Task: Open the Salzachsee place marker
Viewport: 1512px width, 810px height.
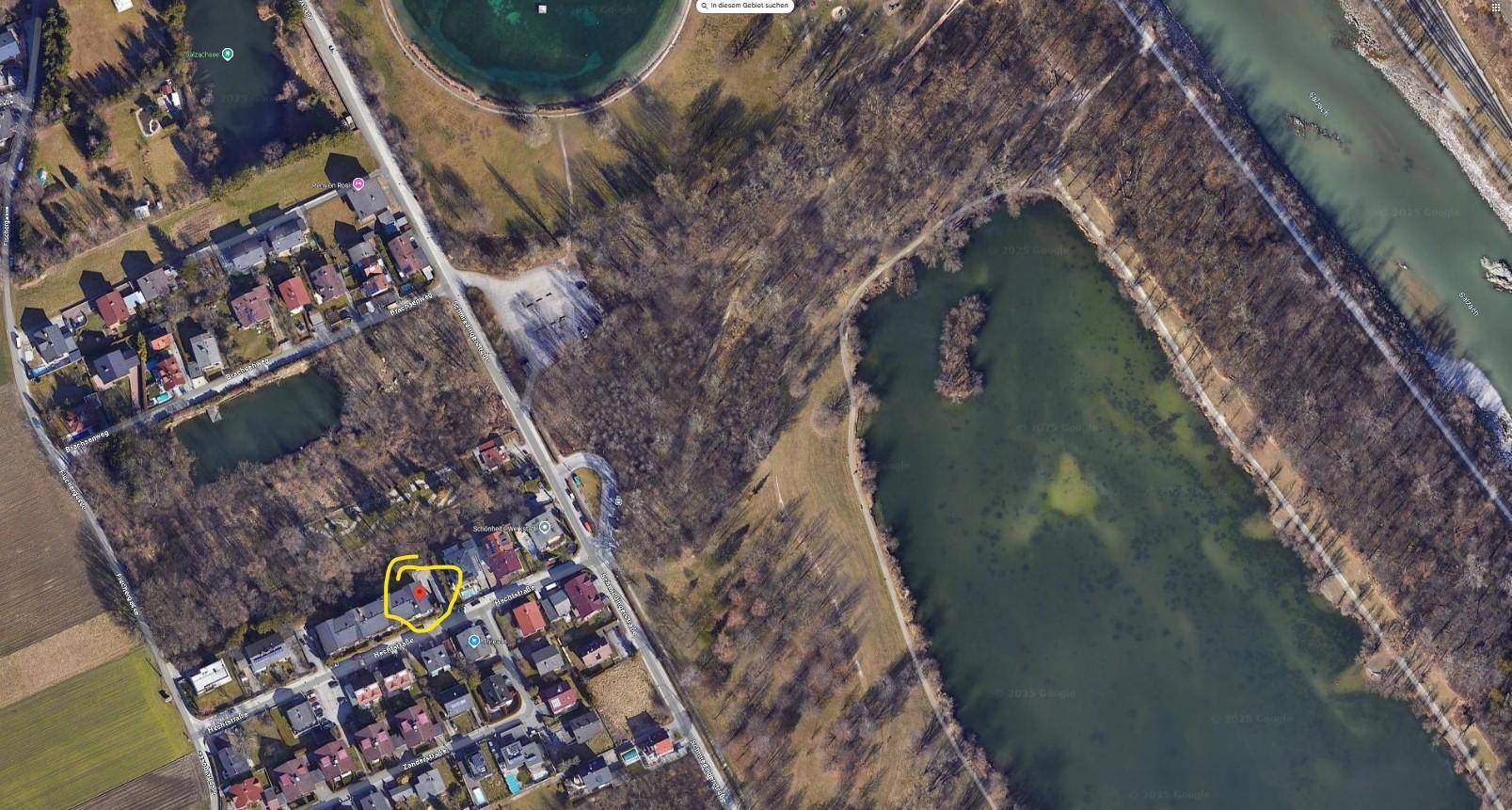Action: pos(227,54)
